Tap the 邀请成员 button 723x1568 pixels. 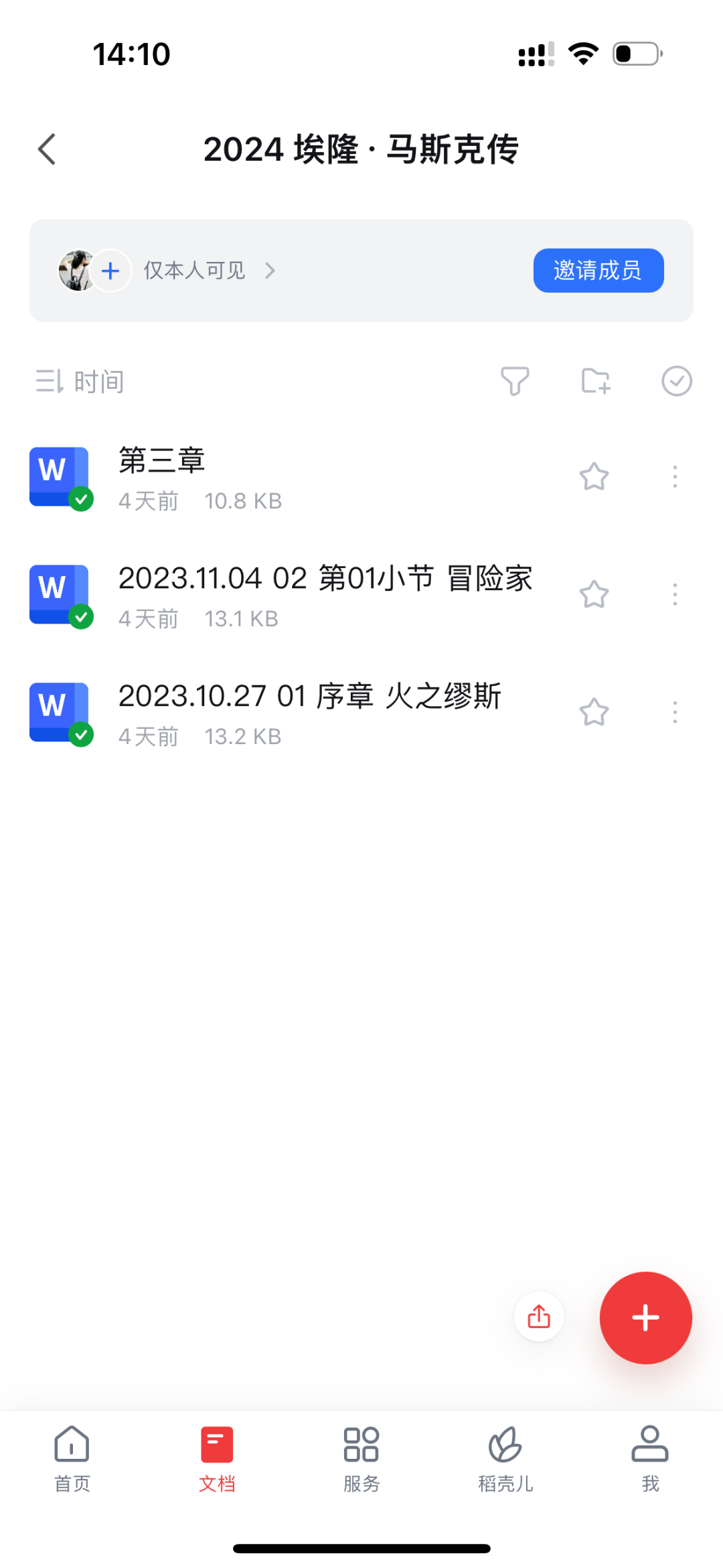(598, 270)
